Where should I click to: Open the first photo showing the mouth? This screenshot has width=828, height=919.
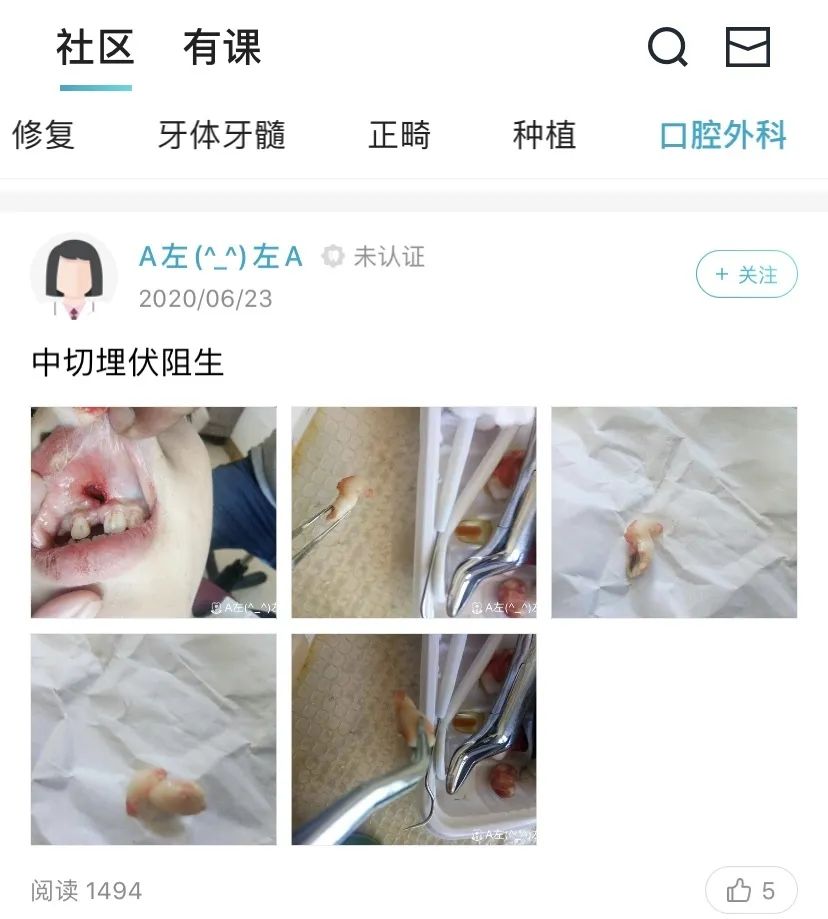pos(153,512)
